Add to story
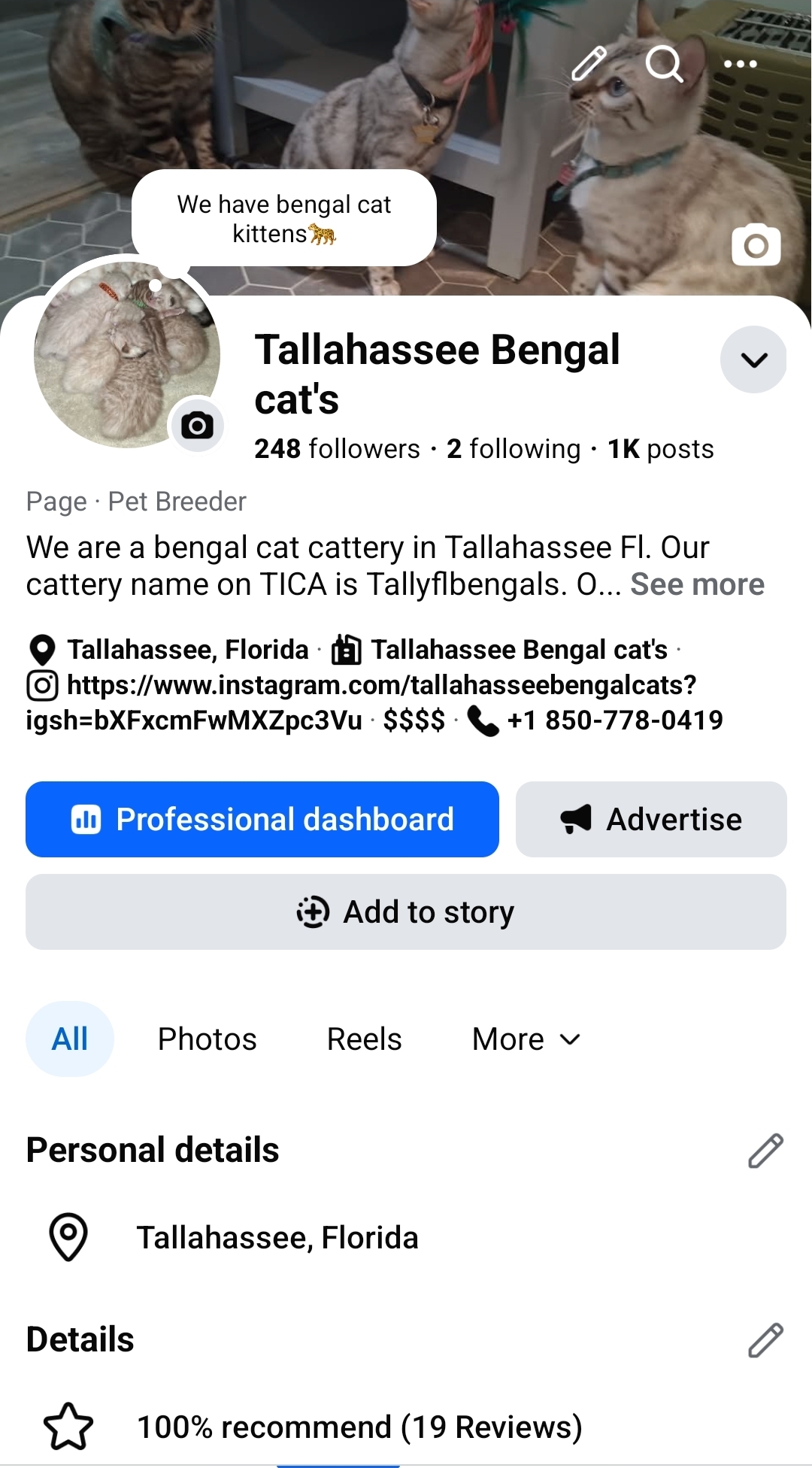The height and width of the screenshot is (1468, 812). (x=406, y=911)
